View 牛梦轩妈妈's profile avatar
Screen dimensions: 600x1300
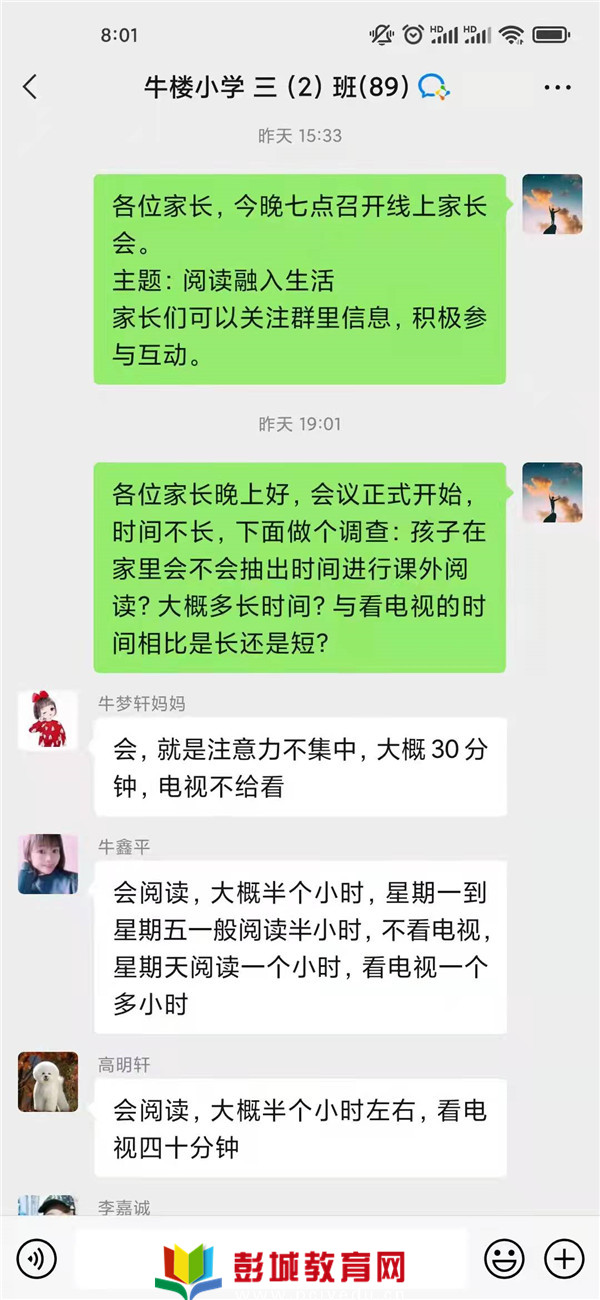(x=48, y=719)
